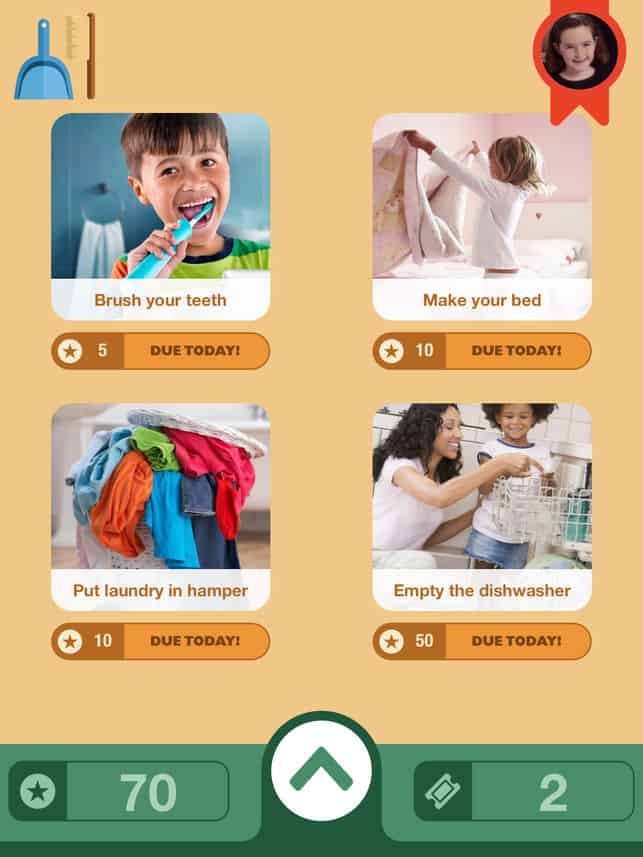Open the Brush your teeth chore card
This screenshot has width=643, height=857.
click(160, 215)
